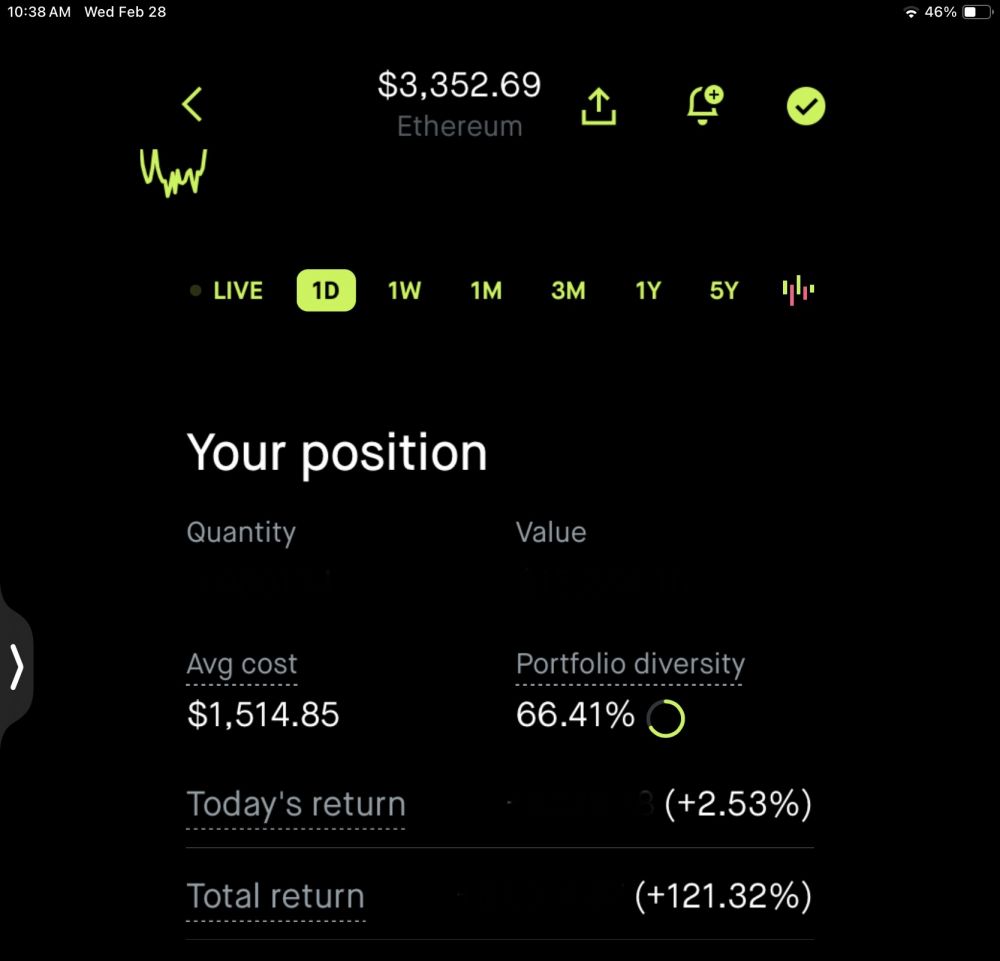This screenshot has width=1000, height=961.
Task: Switch to the 5Y range
Action: [724, 291]
